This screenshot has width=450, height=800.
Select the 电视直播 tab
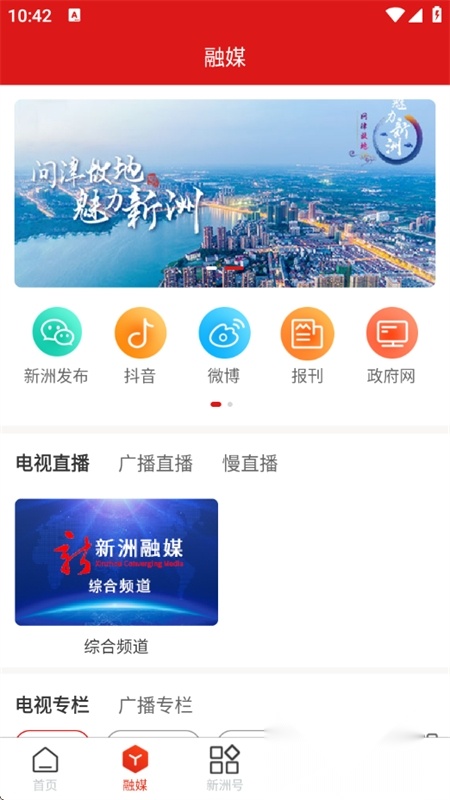click(x=53, y=464)
